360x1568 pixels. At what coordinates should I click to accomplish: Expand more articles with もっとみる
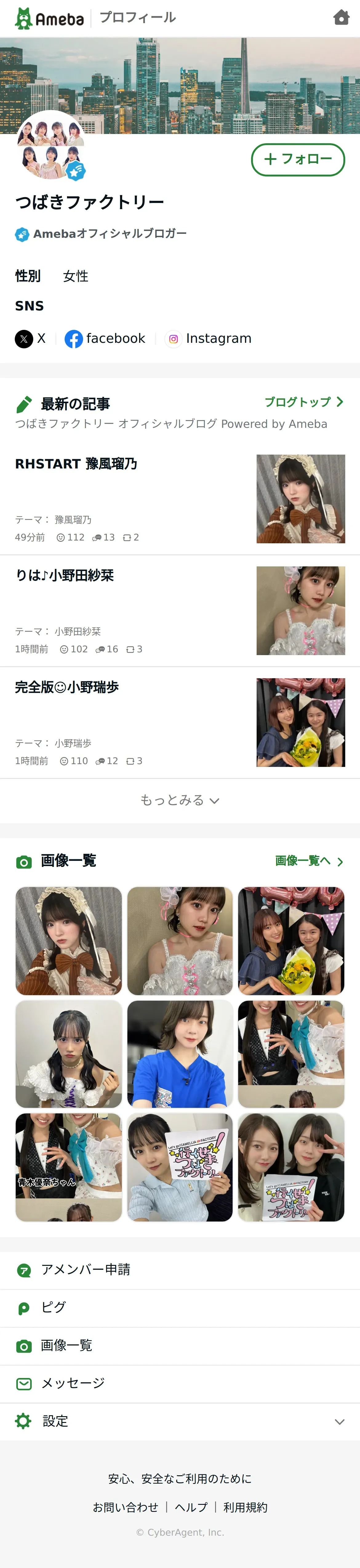point(179,800)
